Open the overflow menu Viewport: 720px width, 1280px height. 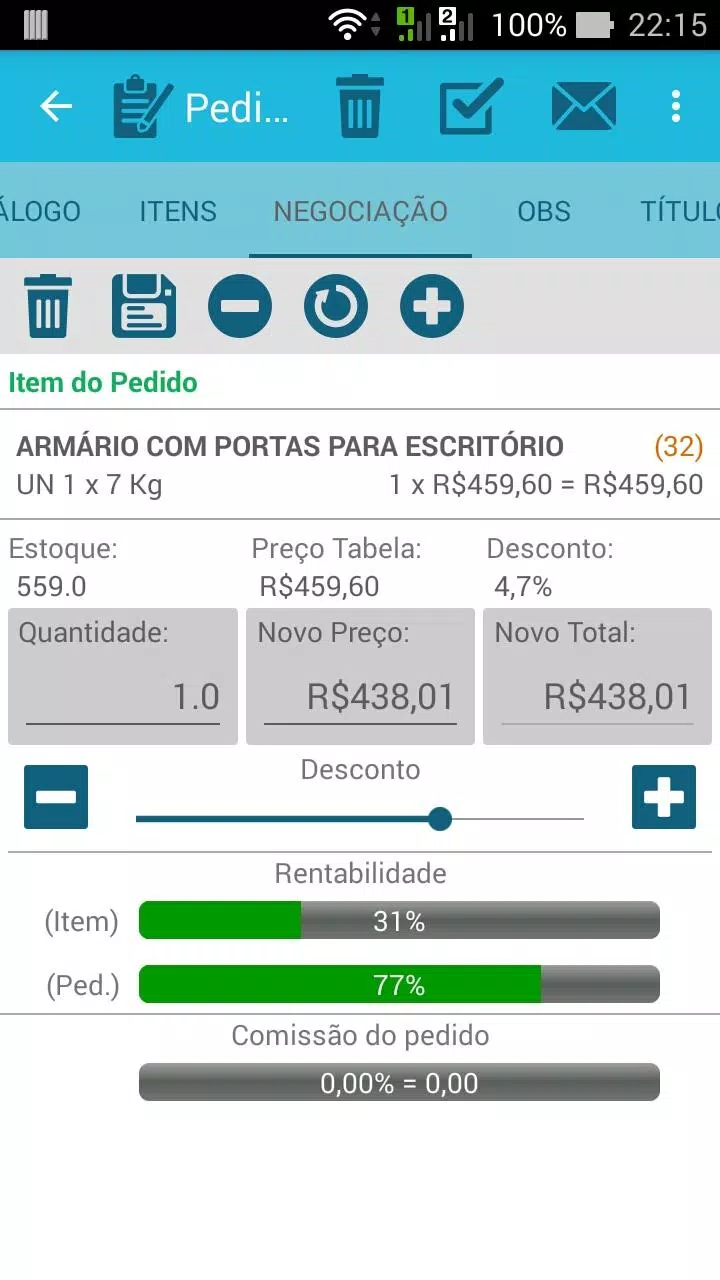pos(676,106)
